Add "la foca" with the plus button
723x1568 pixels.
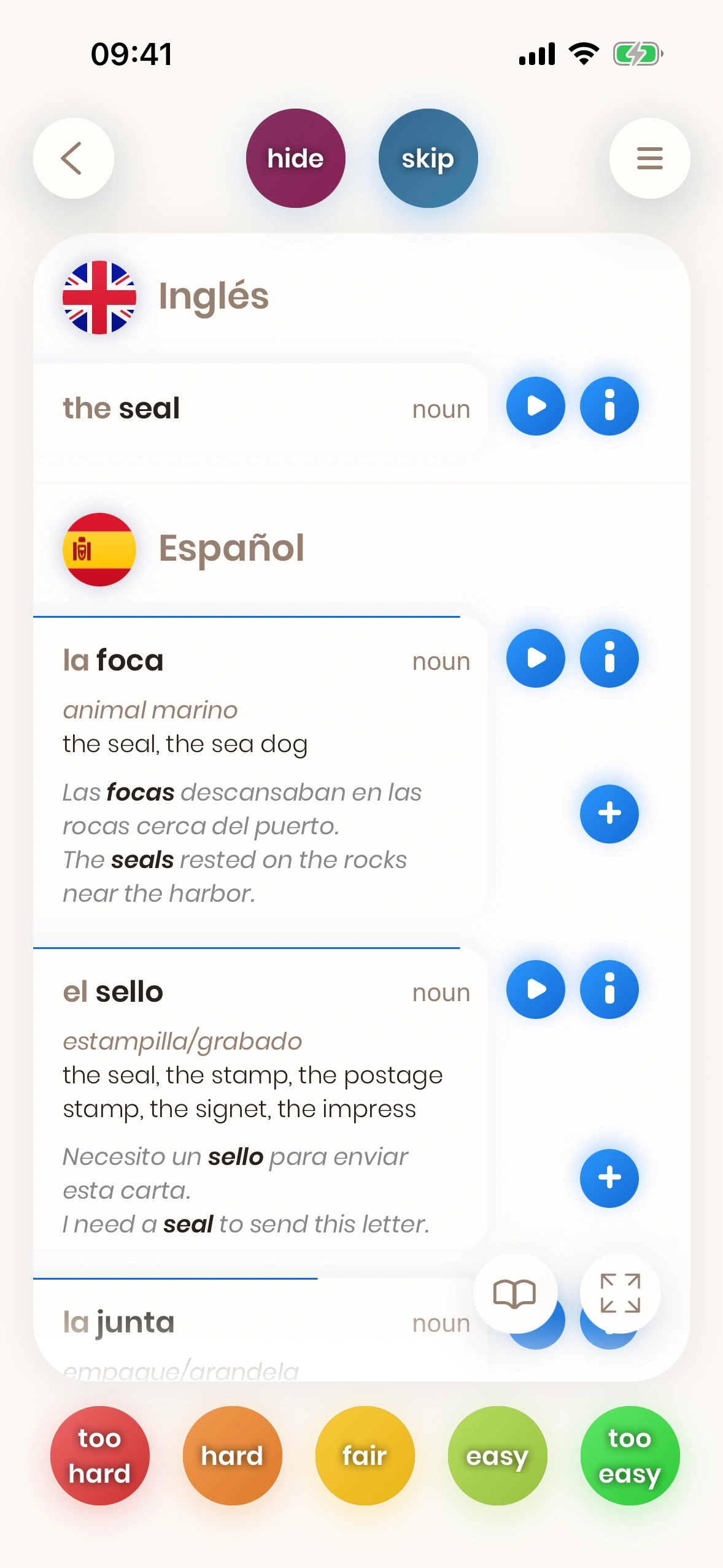pos(609,813)
